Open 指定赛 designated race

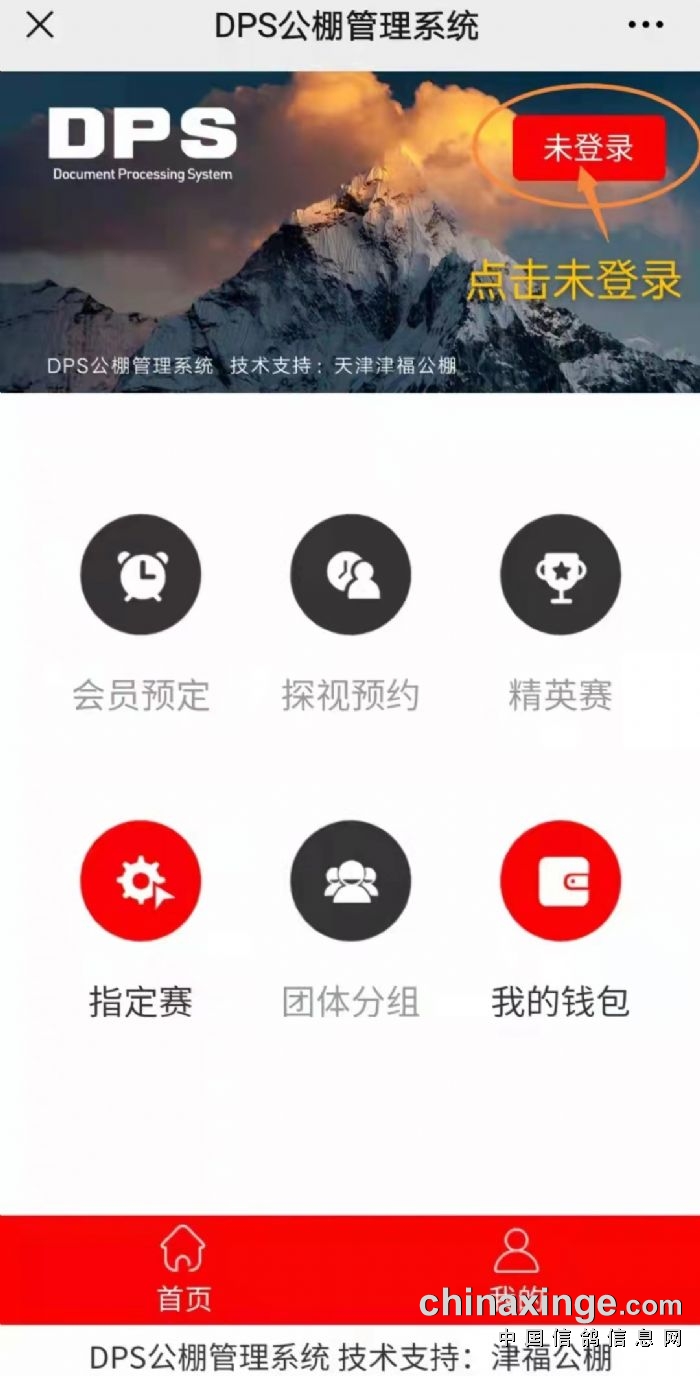[x=141, y=882]
